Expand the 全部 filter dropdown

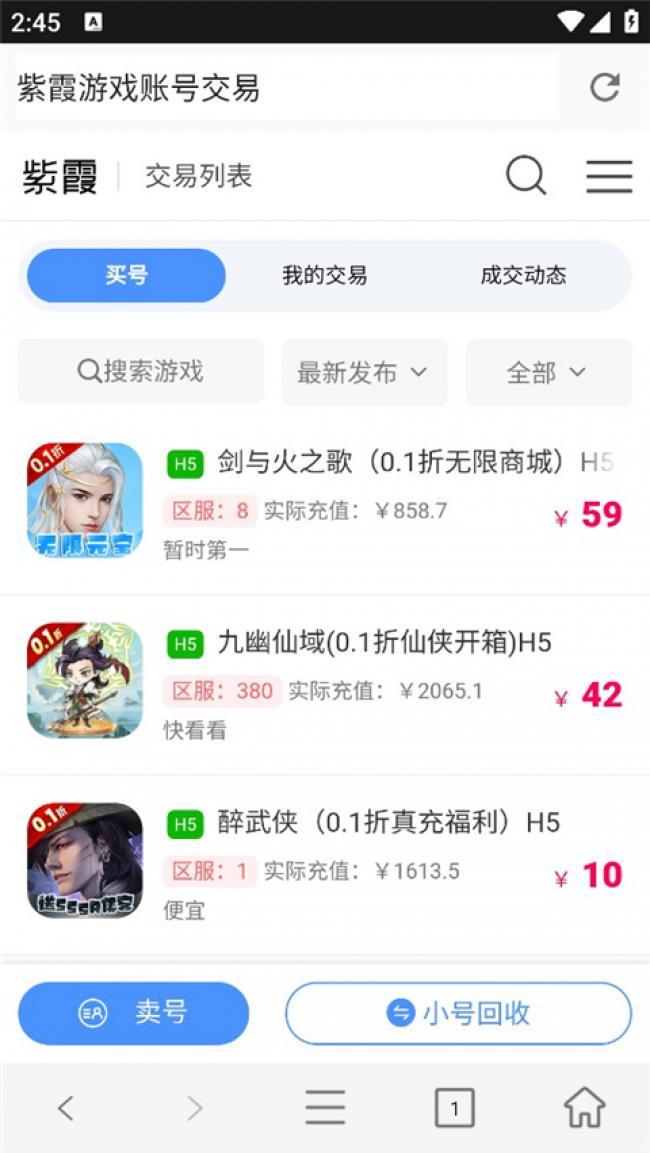(x=548, y=372)
